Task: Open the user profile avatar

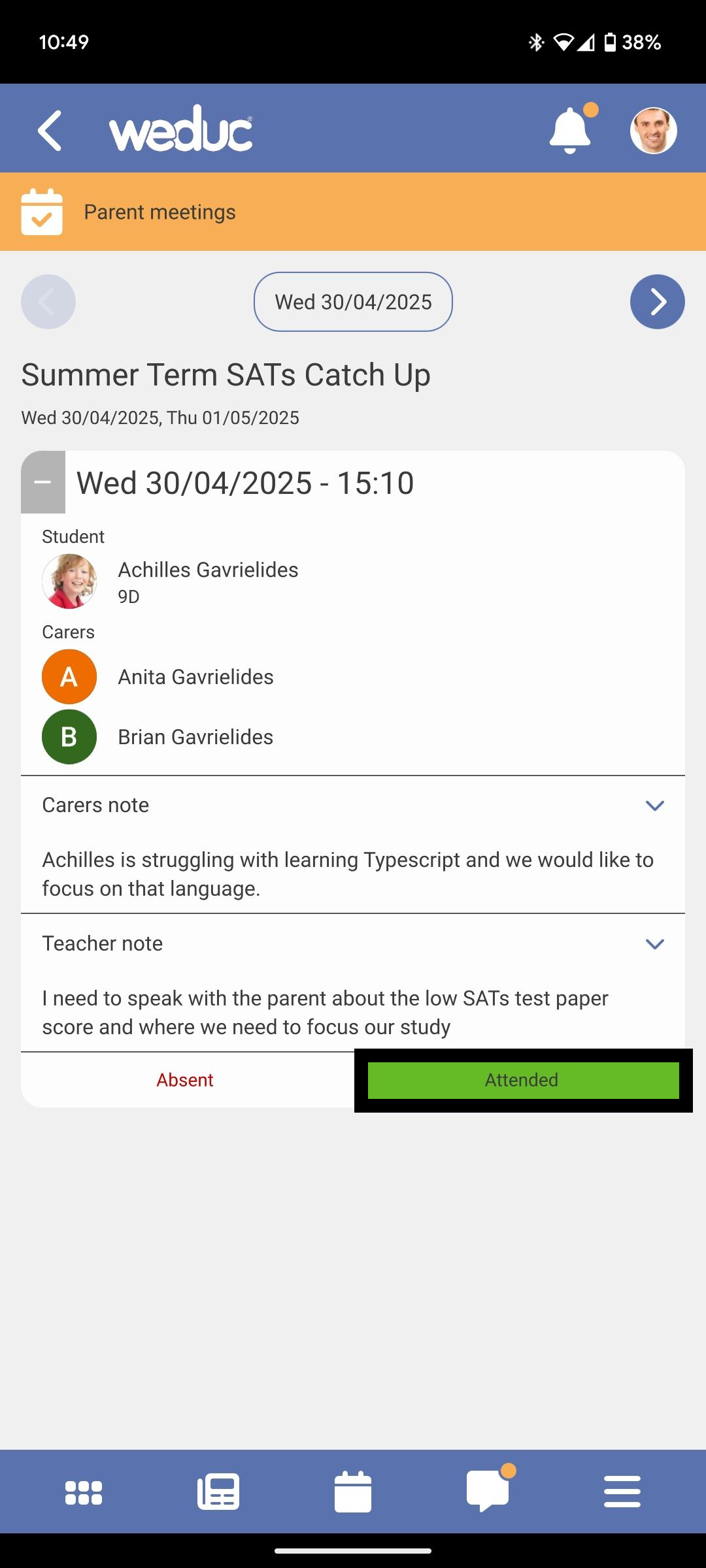Action: tap(653, 131)
